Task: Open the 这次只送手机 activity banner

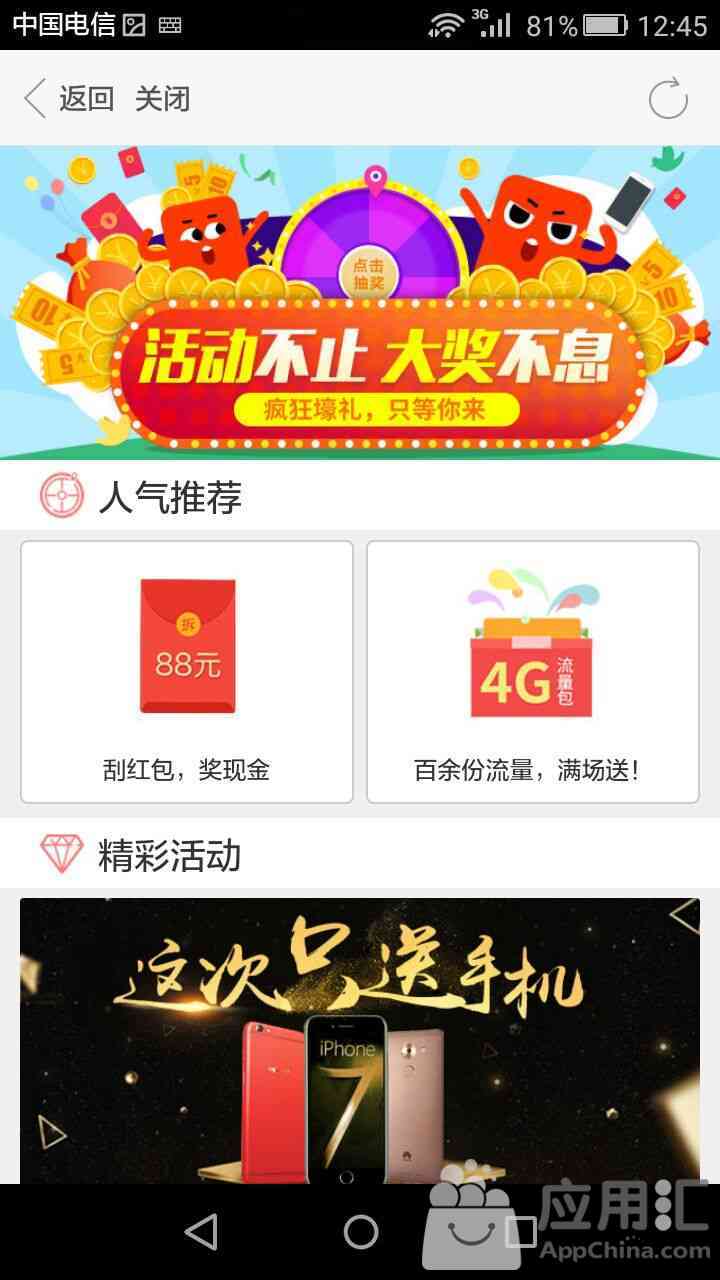Action: (x=360, y=1041)
